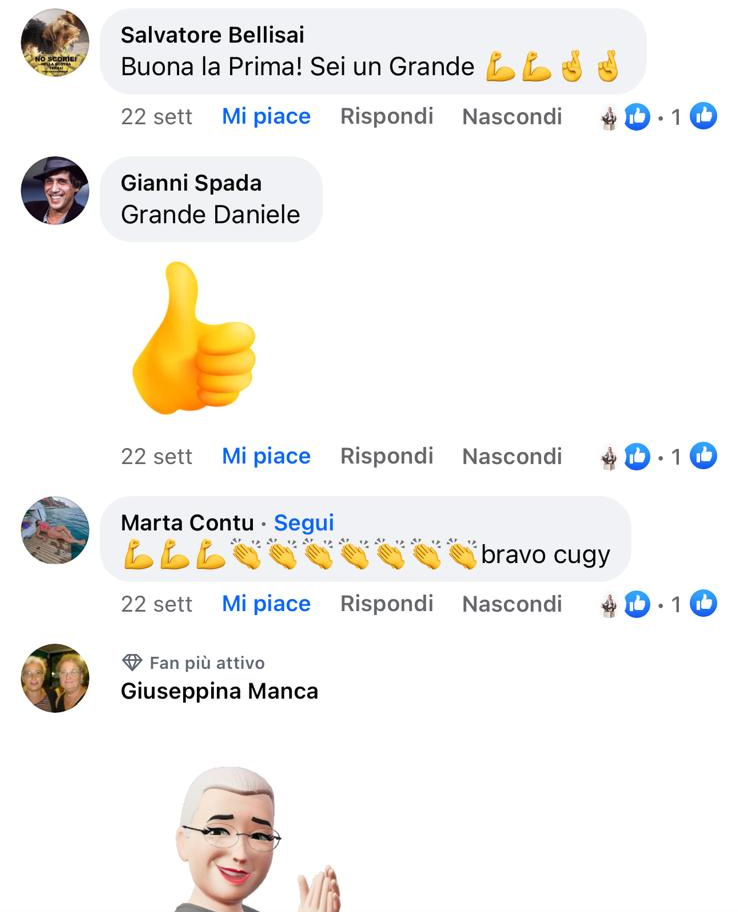This screenshot has width=738, height=912.
Task: Follow Marta Contu with Segui
Action: (x=304, y=523)
